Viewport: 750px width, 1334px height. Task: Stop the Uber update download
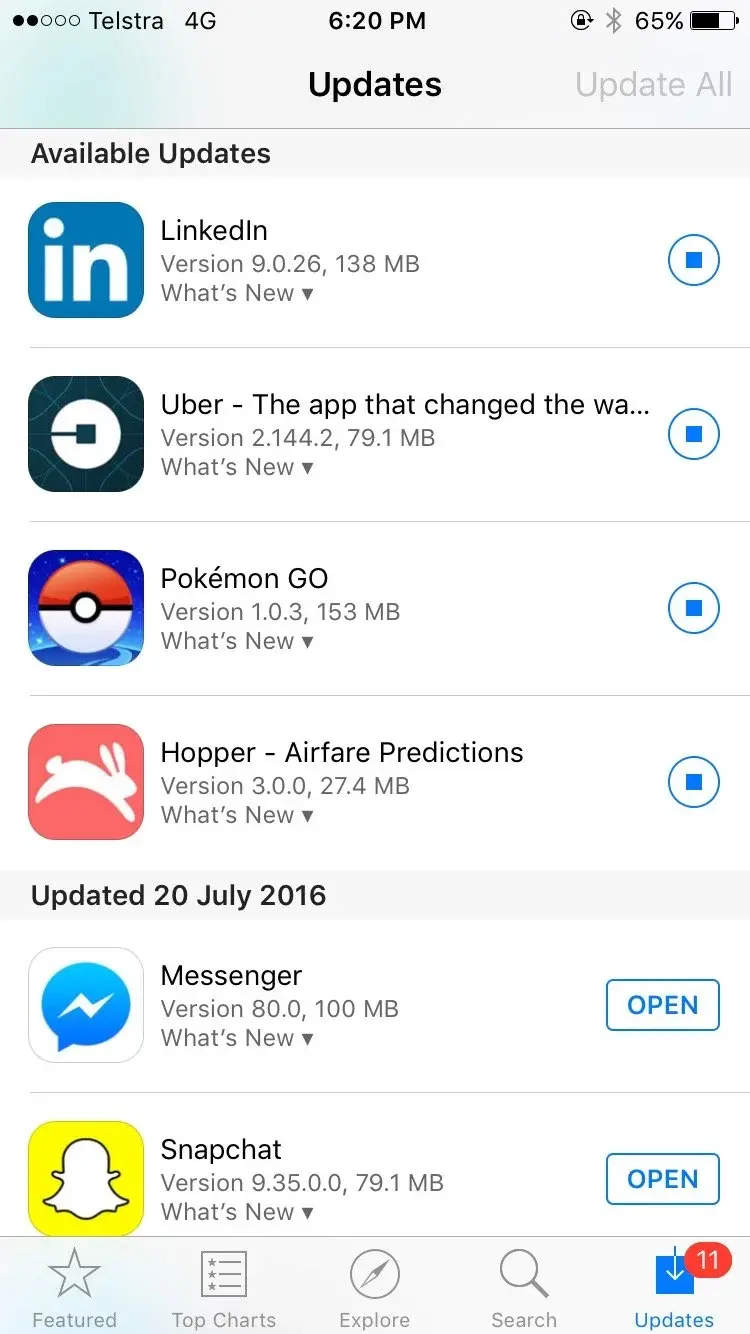693,434
